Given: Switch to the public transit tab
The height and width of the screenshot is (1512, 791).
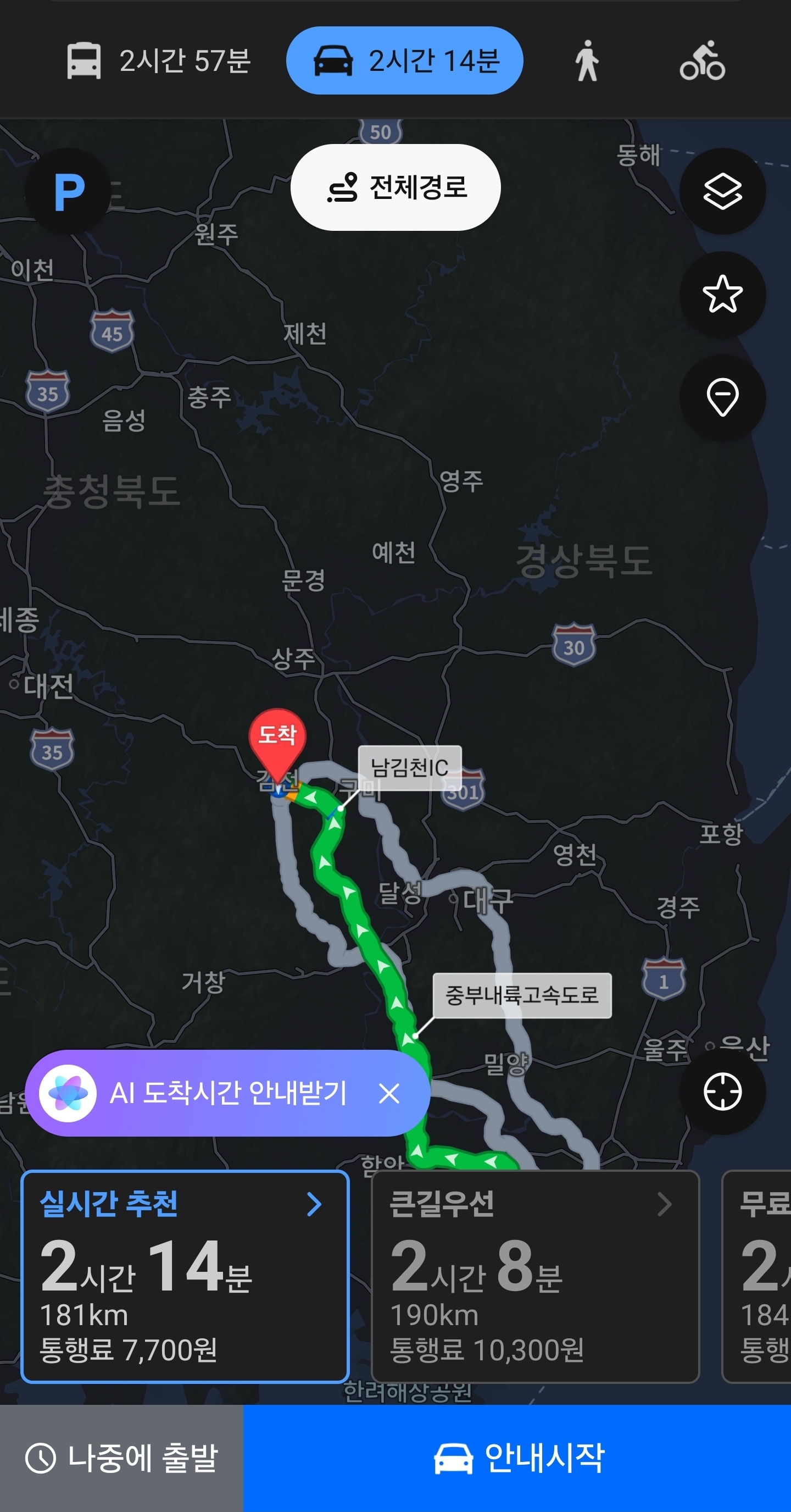Looking at the screenshot, I should [158, 60].
